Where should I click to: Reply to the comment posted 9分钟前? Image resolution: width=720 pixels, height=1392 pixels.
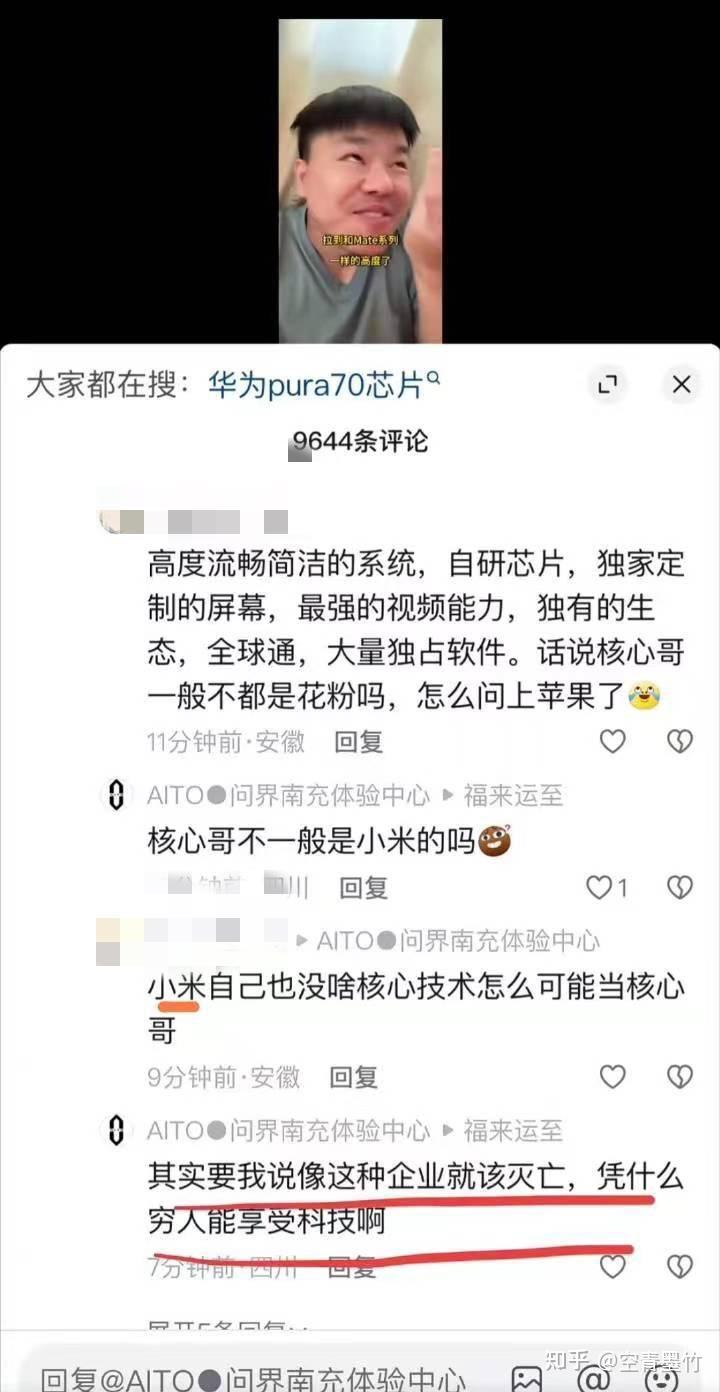(354, 1078)
